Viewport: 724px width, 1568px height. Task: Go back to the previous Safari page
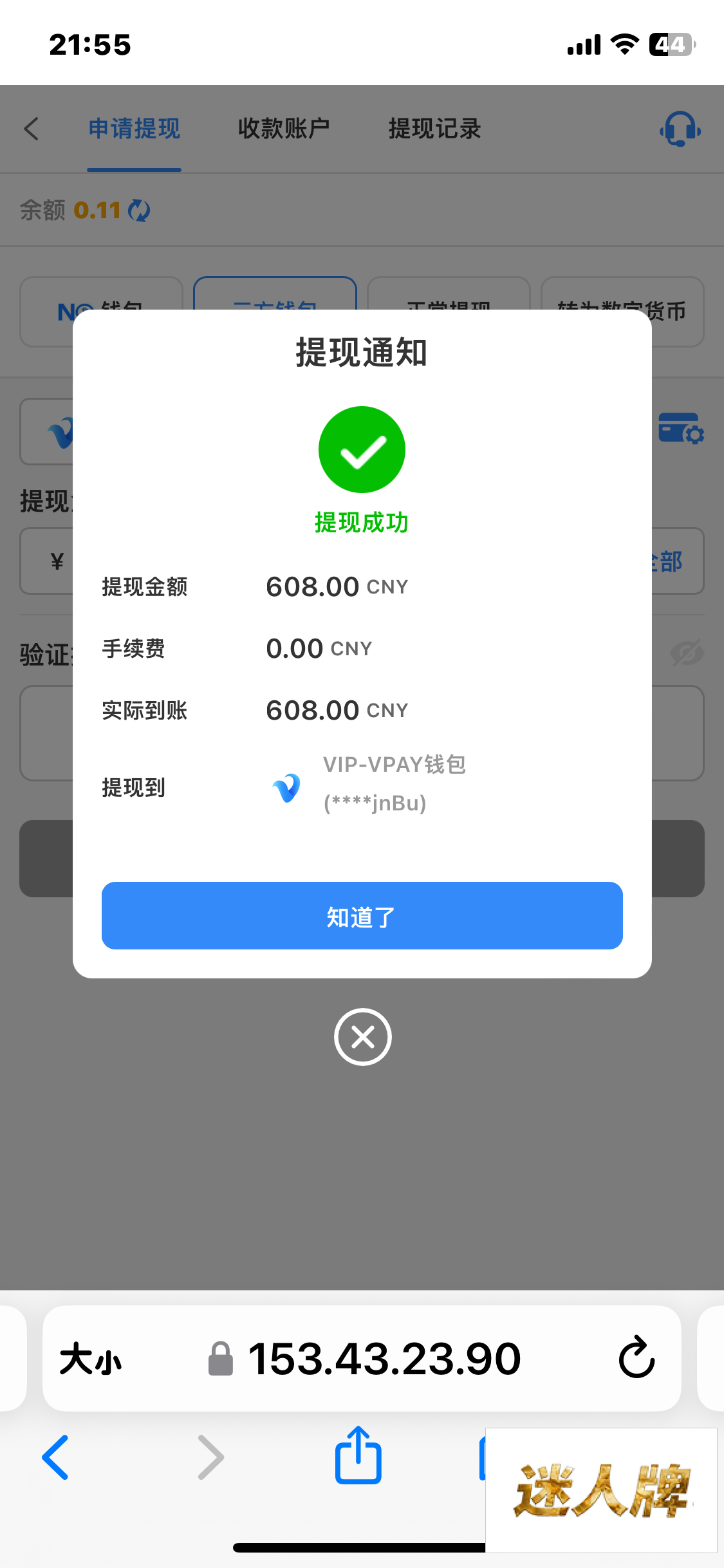click(x=55, y=1457)
